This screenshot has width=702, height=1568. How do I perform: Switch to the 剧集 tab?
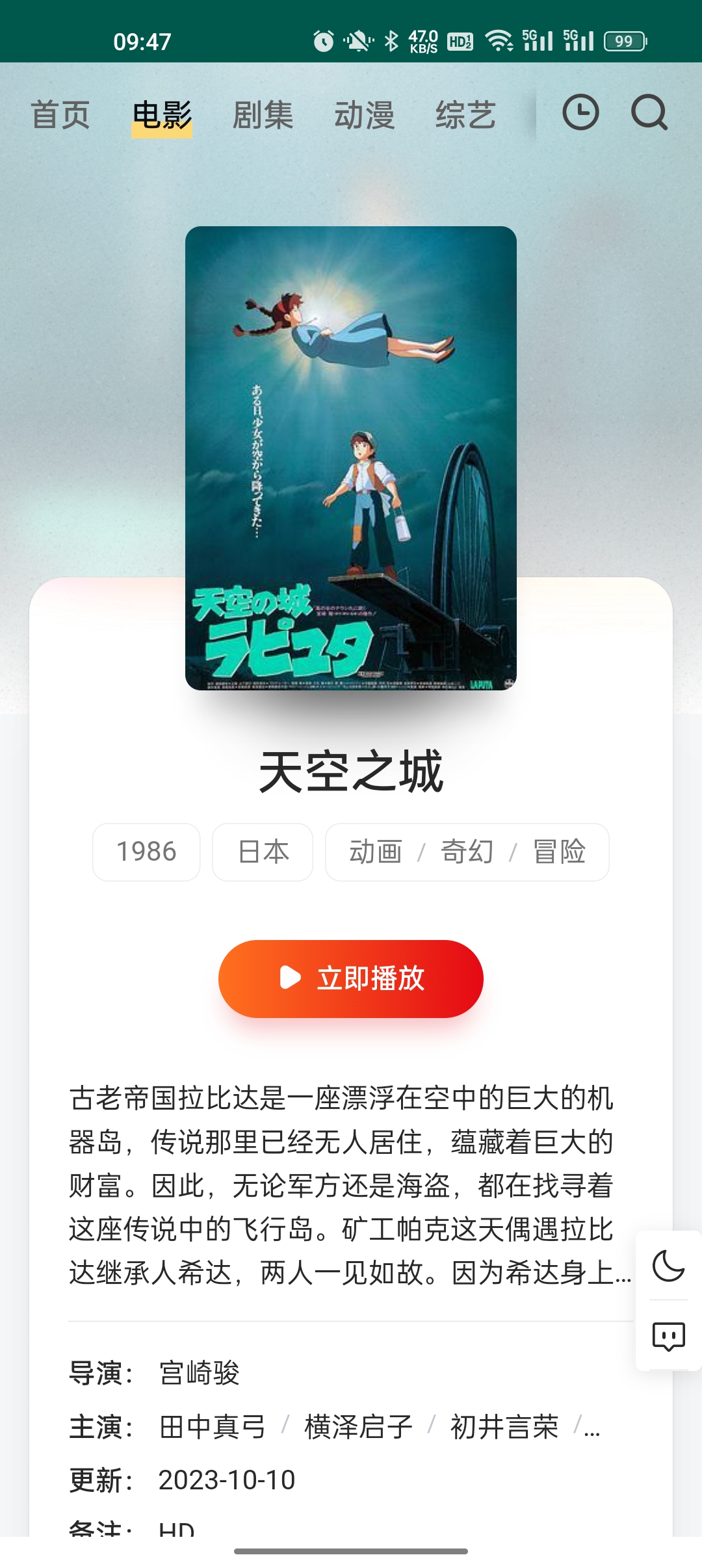click(263, 115)
